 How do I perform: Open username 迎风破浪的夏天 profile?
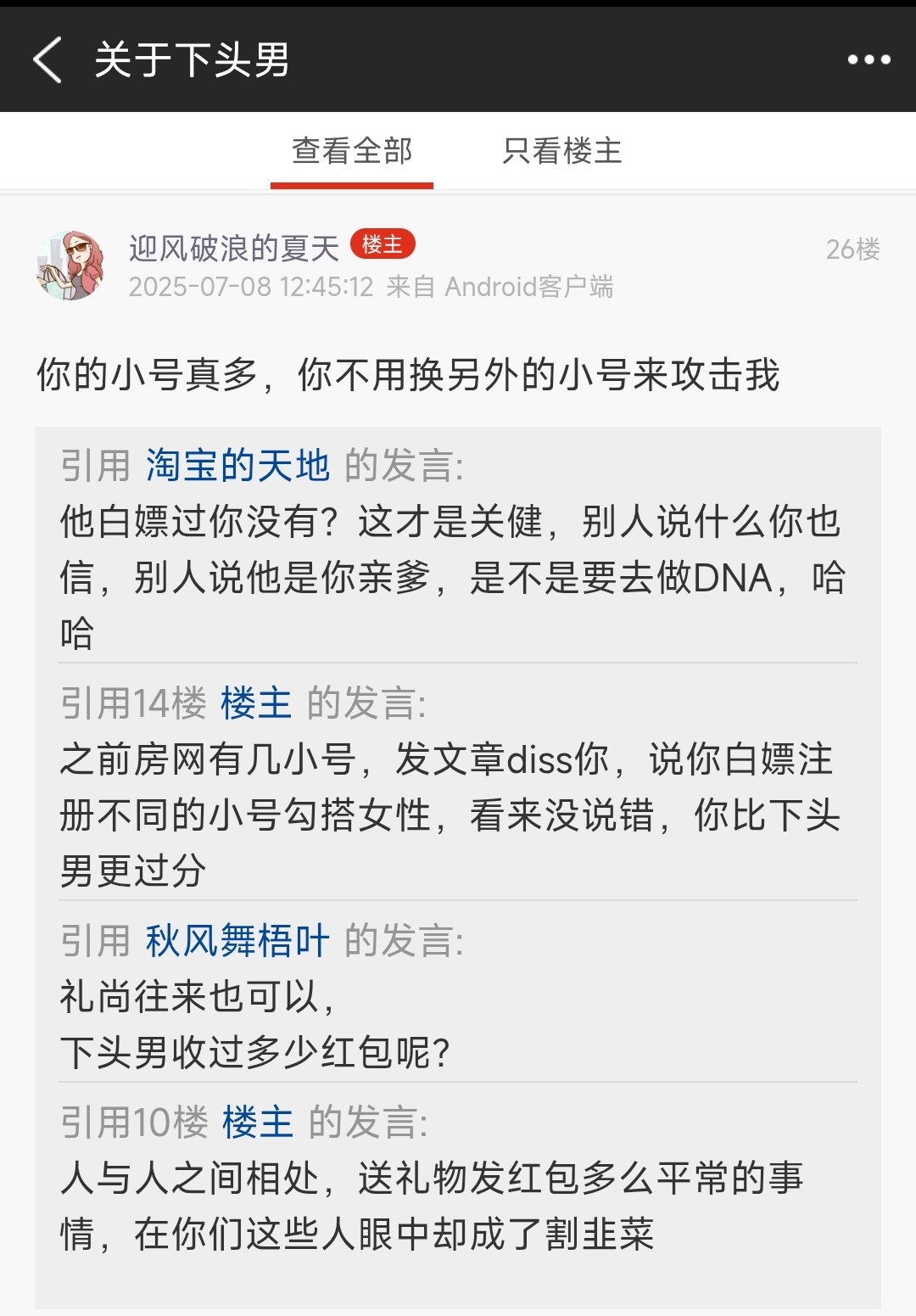pos(233,248)
